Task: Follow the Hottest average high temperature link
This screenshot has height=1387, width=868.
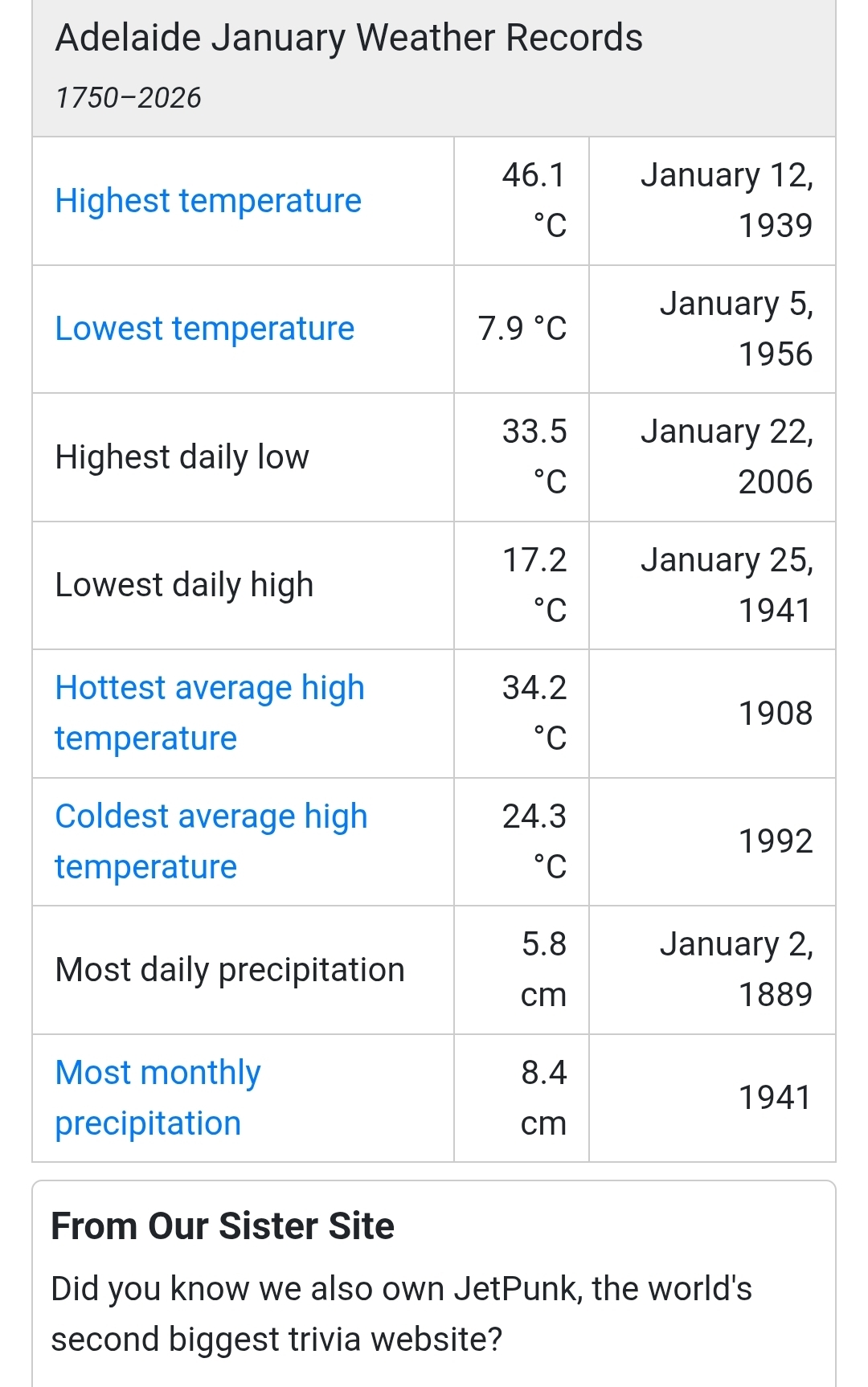Action: (x=209, y=689)
